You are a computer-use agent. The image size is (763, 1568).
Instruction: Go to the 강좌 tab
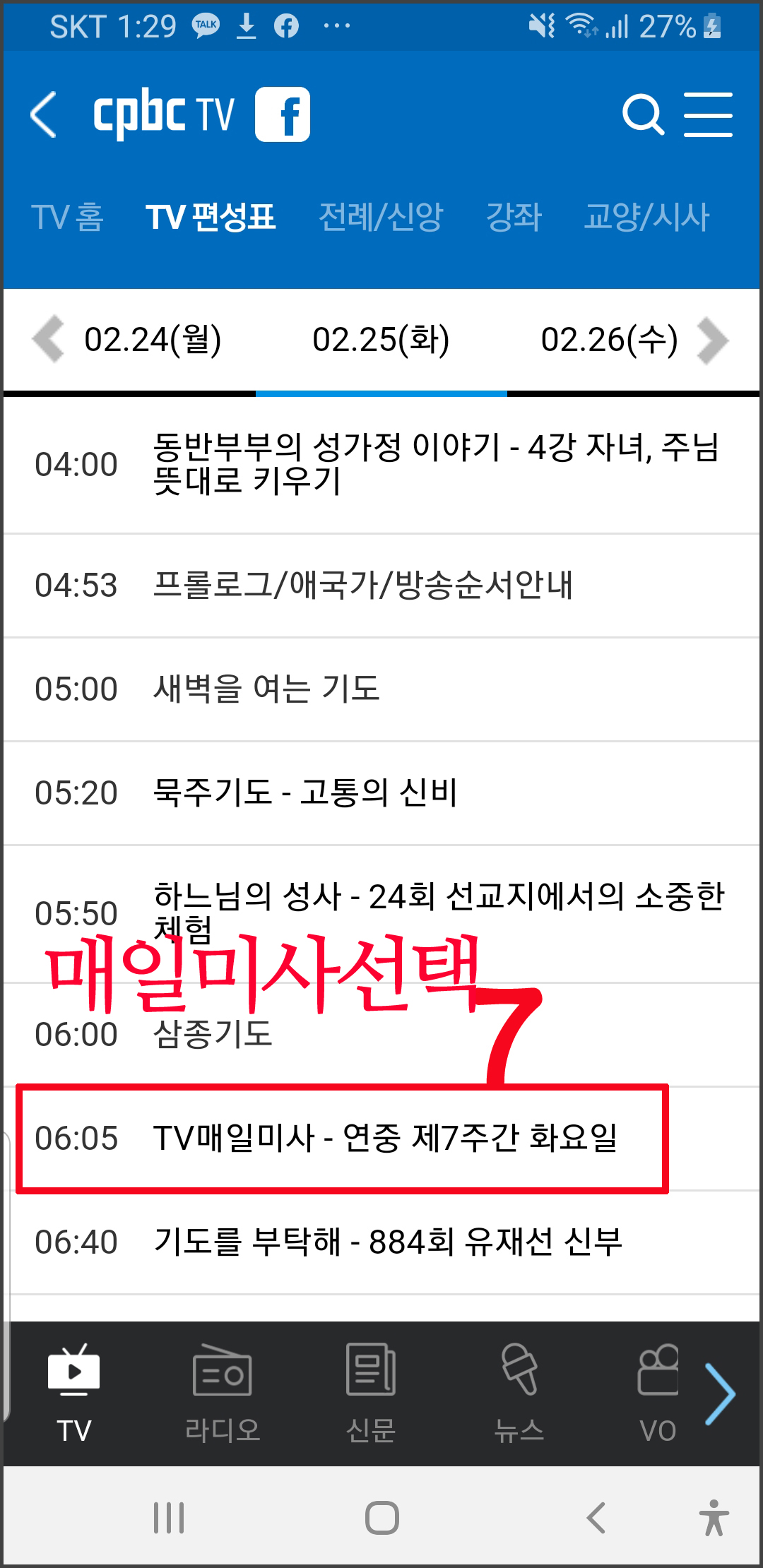tap(514, 217)
